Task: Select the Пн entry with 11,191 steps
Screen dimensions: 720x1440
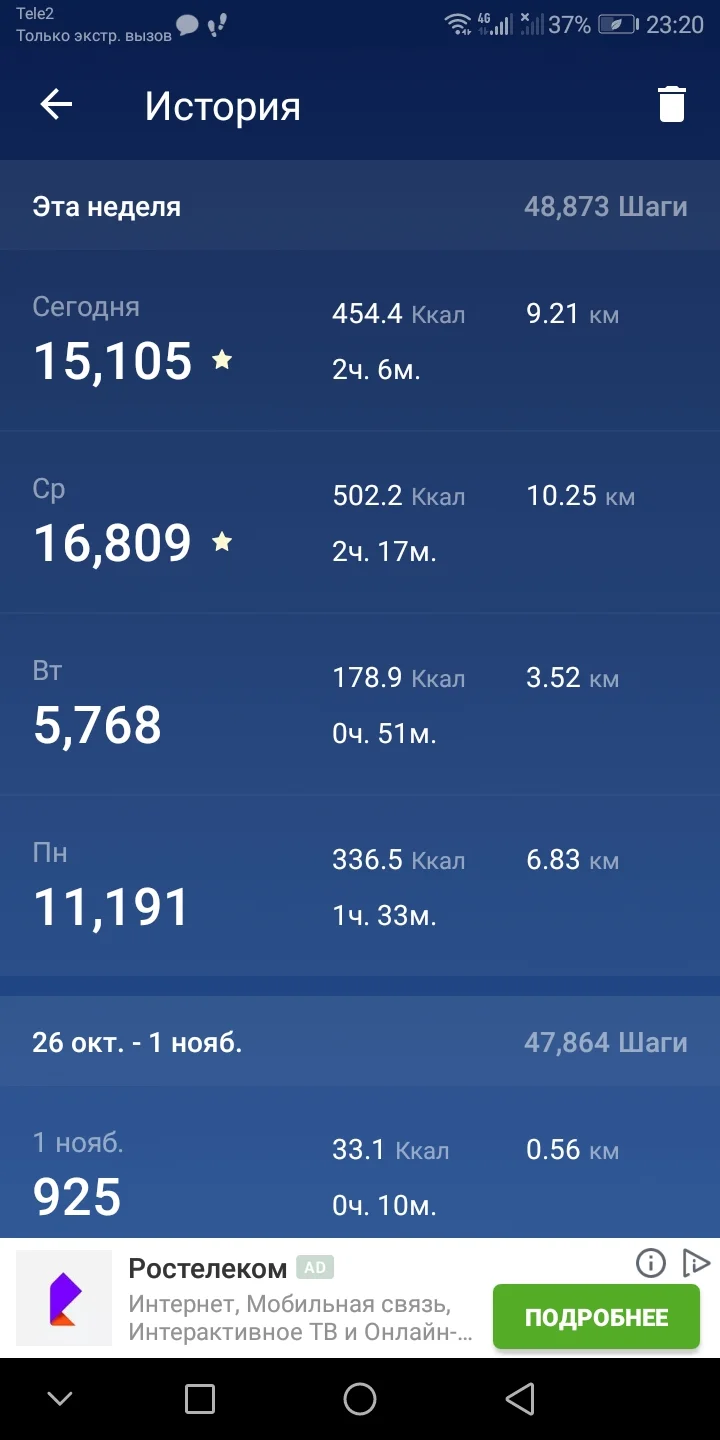Action: click(360, 887)
